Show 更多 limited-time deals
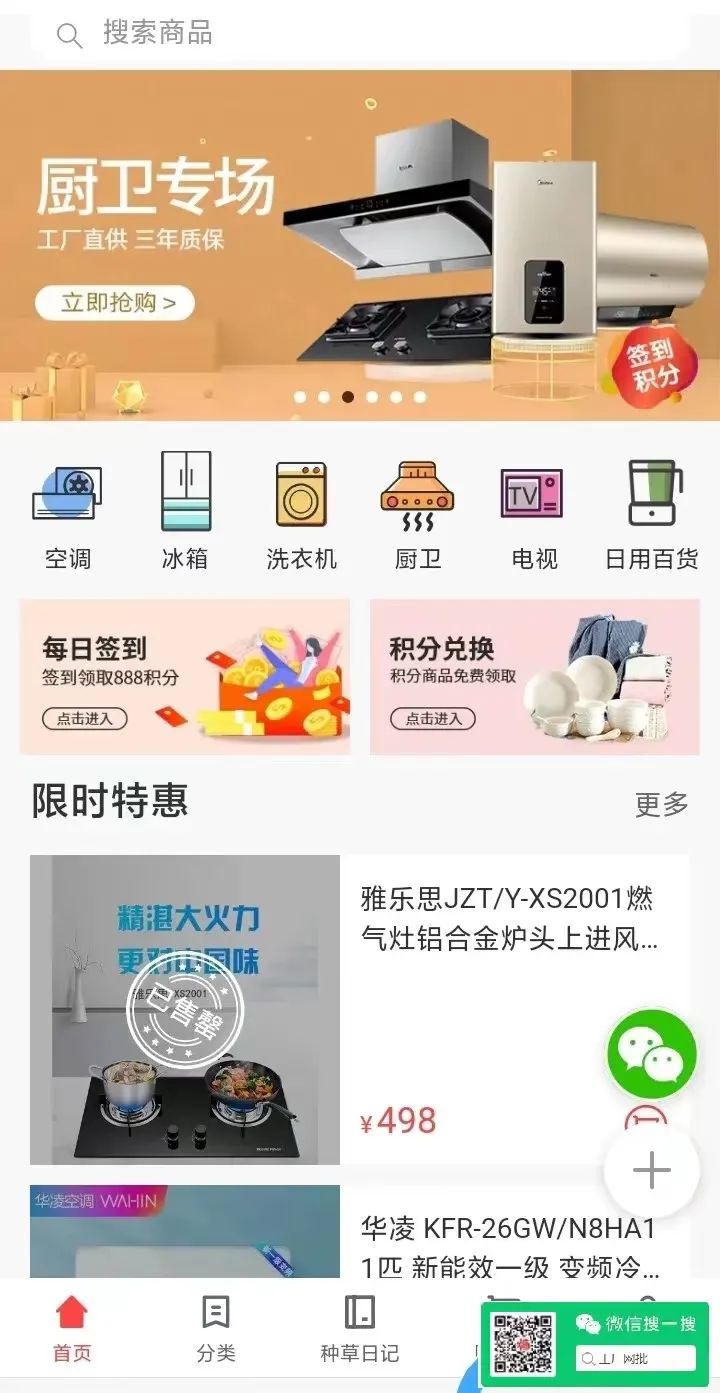The height and width of the screenshot is (1393, 720). [x=662, y=804]
